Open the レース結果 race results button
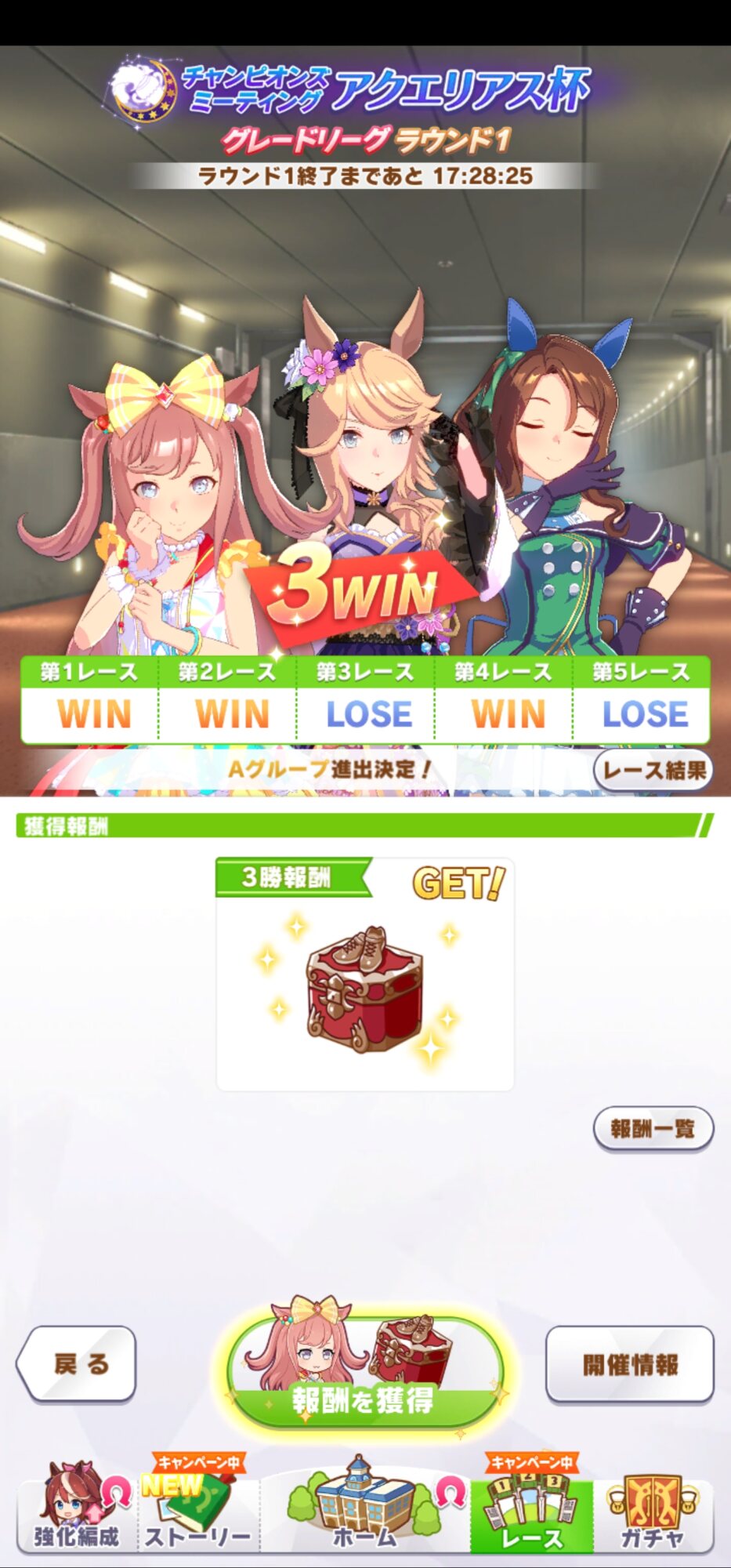Image resolution: width=731 pixels, height=1568 pixels. 653,770
